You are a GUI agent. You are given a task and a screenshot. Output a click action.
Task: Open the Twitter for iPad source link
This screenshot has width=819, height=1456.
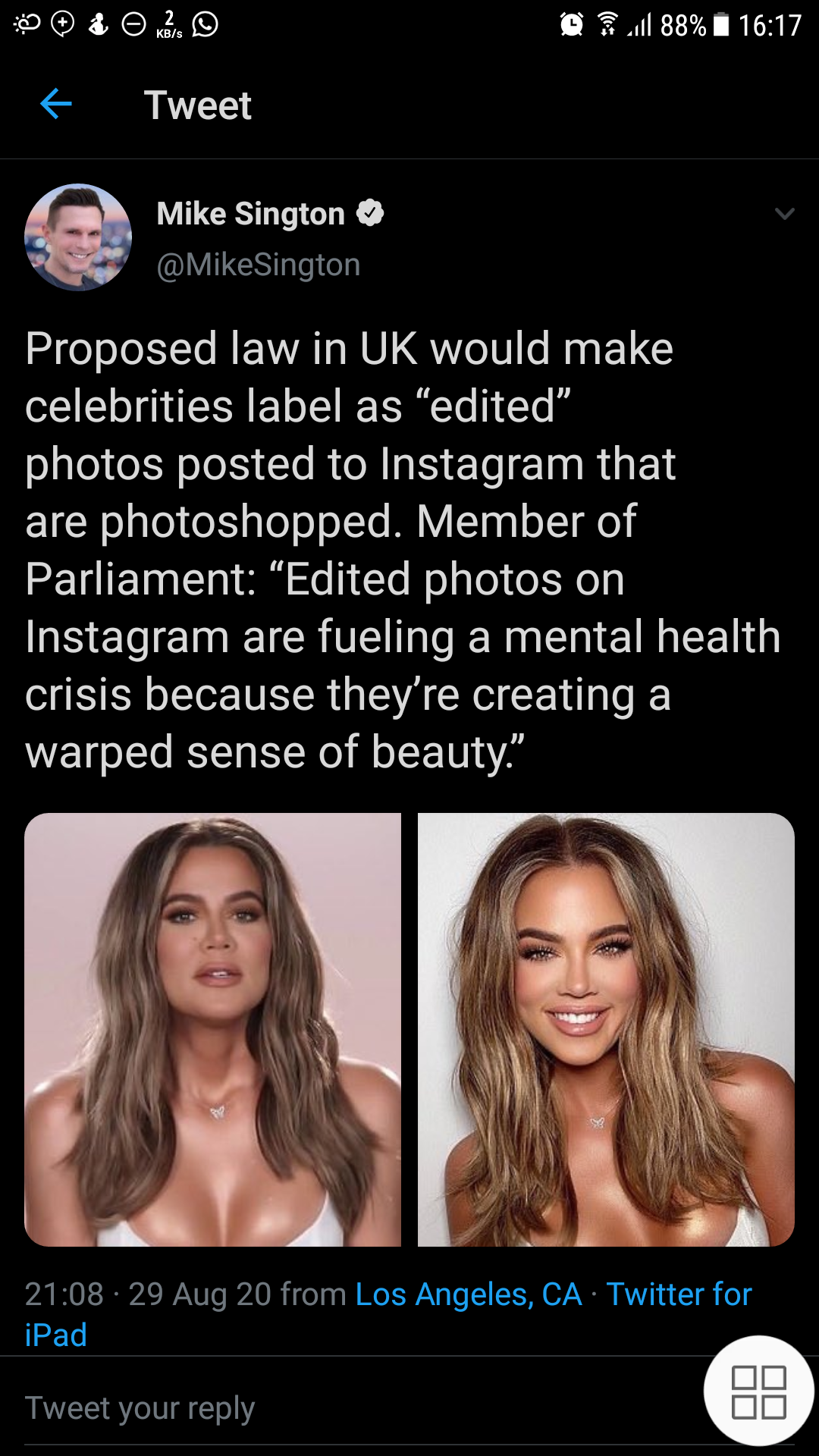click(679, 1294)
